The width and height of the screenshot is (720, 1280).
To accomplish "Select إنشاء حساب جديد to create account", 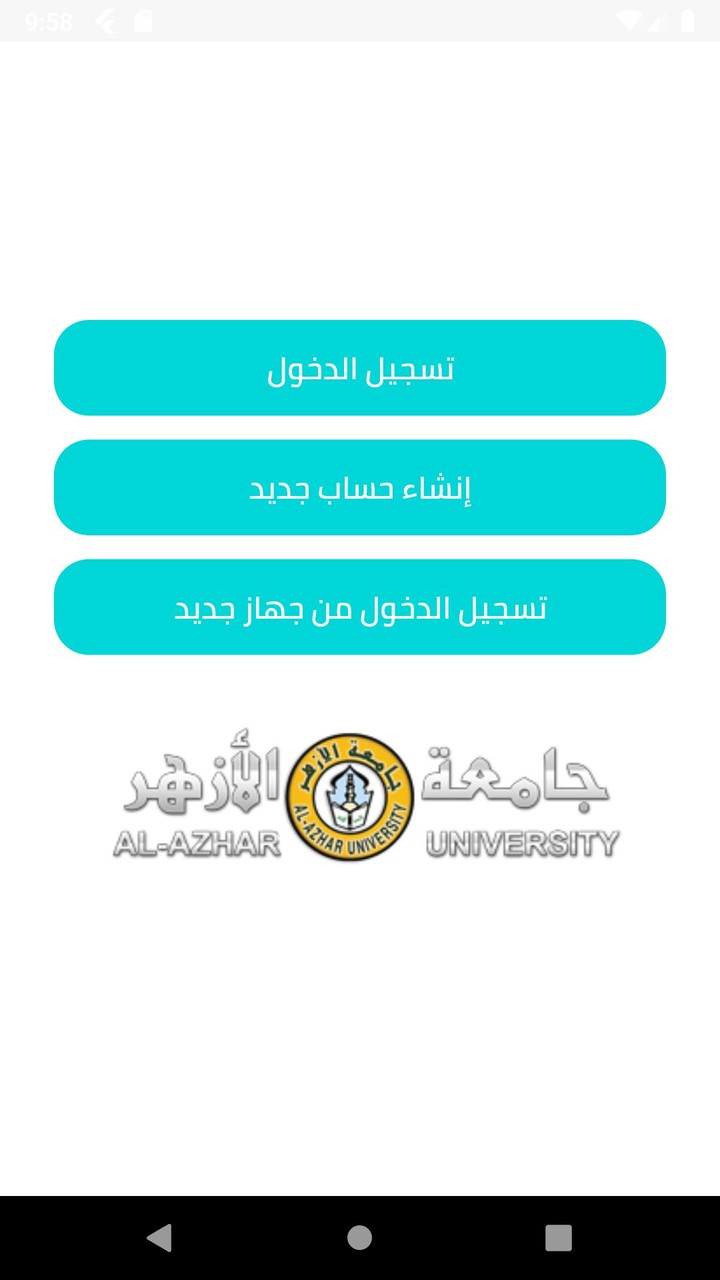I will [x=360, y=488].
